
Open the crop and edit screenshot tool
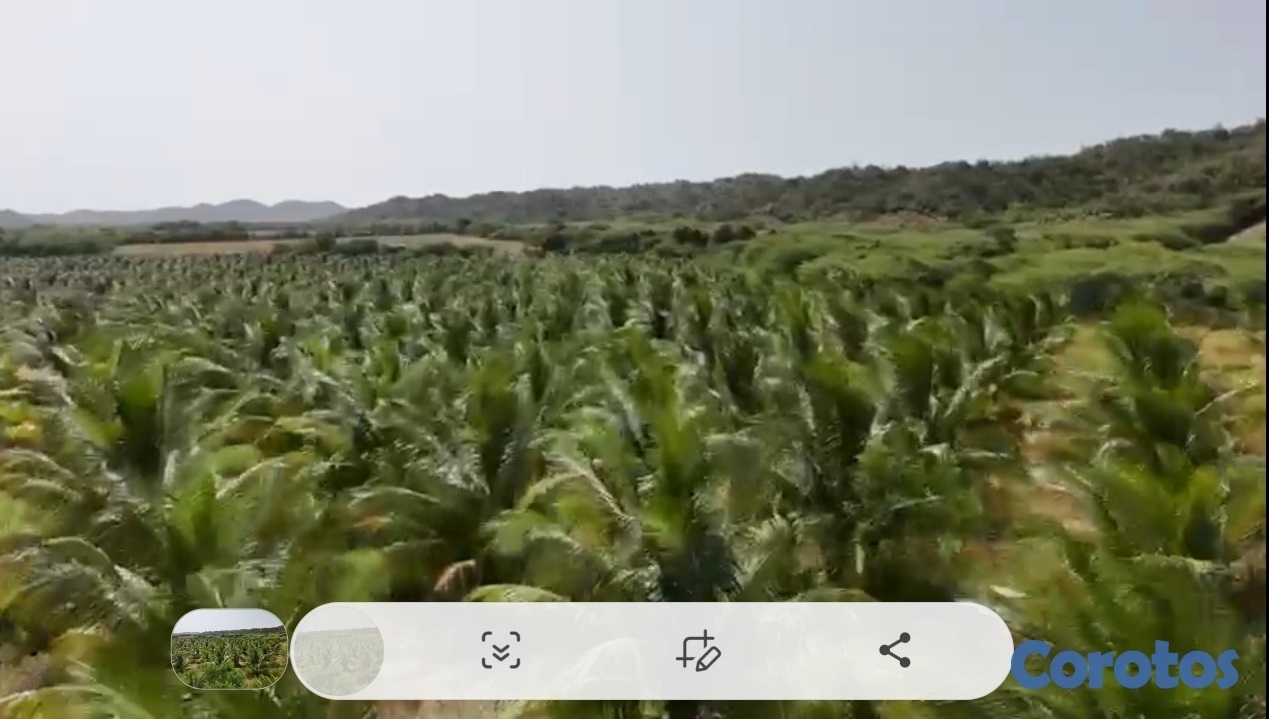point(698,650)
